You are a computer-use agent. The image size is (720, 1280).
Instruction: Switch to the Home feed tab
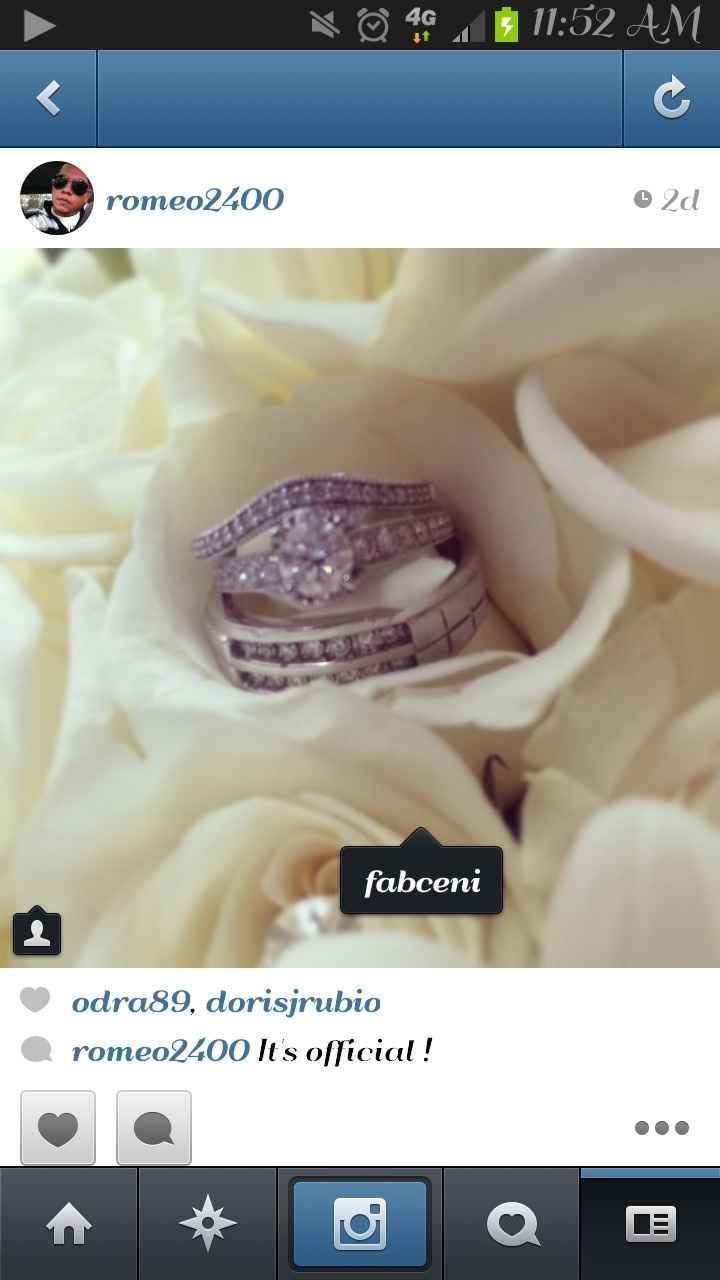[68, 1224]
